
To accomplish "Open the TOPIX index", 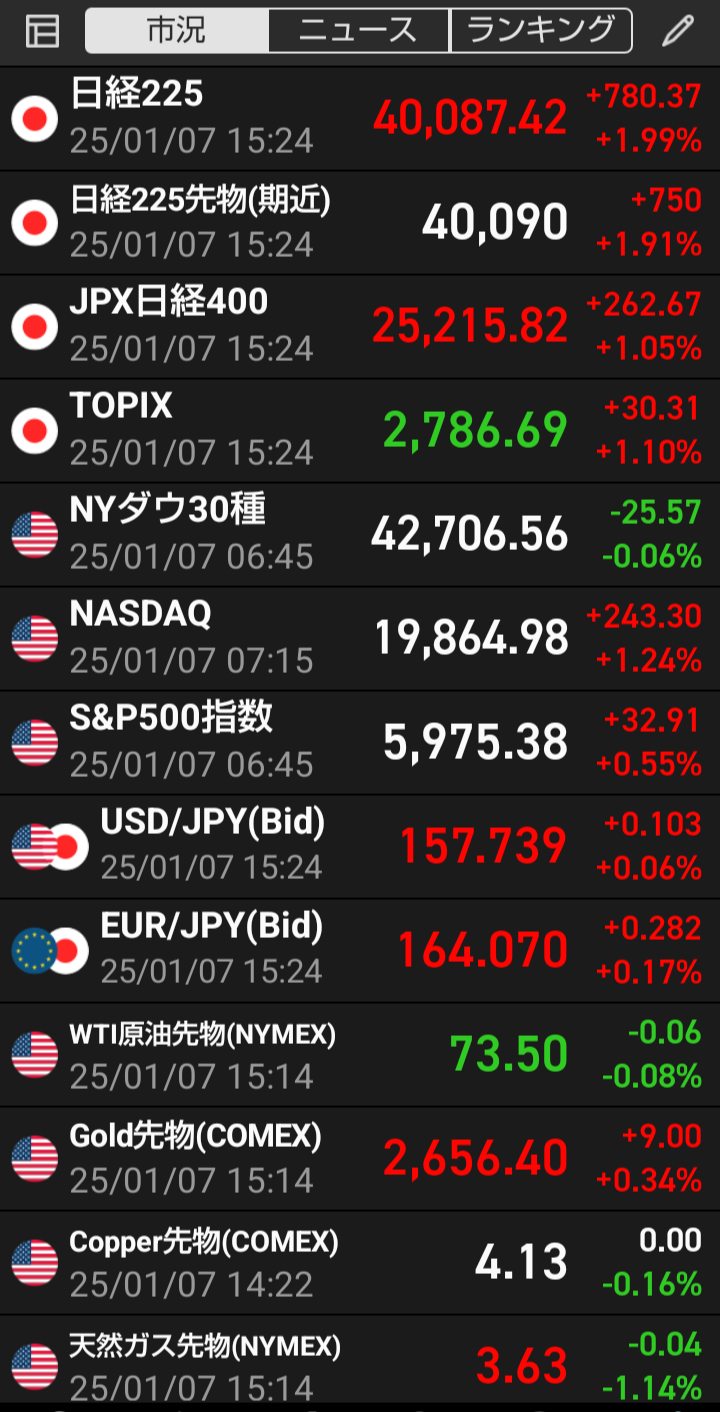I will coord(360,430).
